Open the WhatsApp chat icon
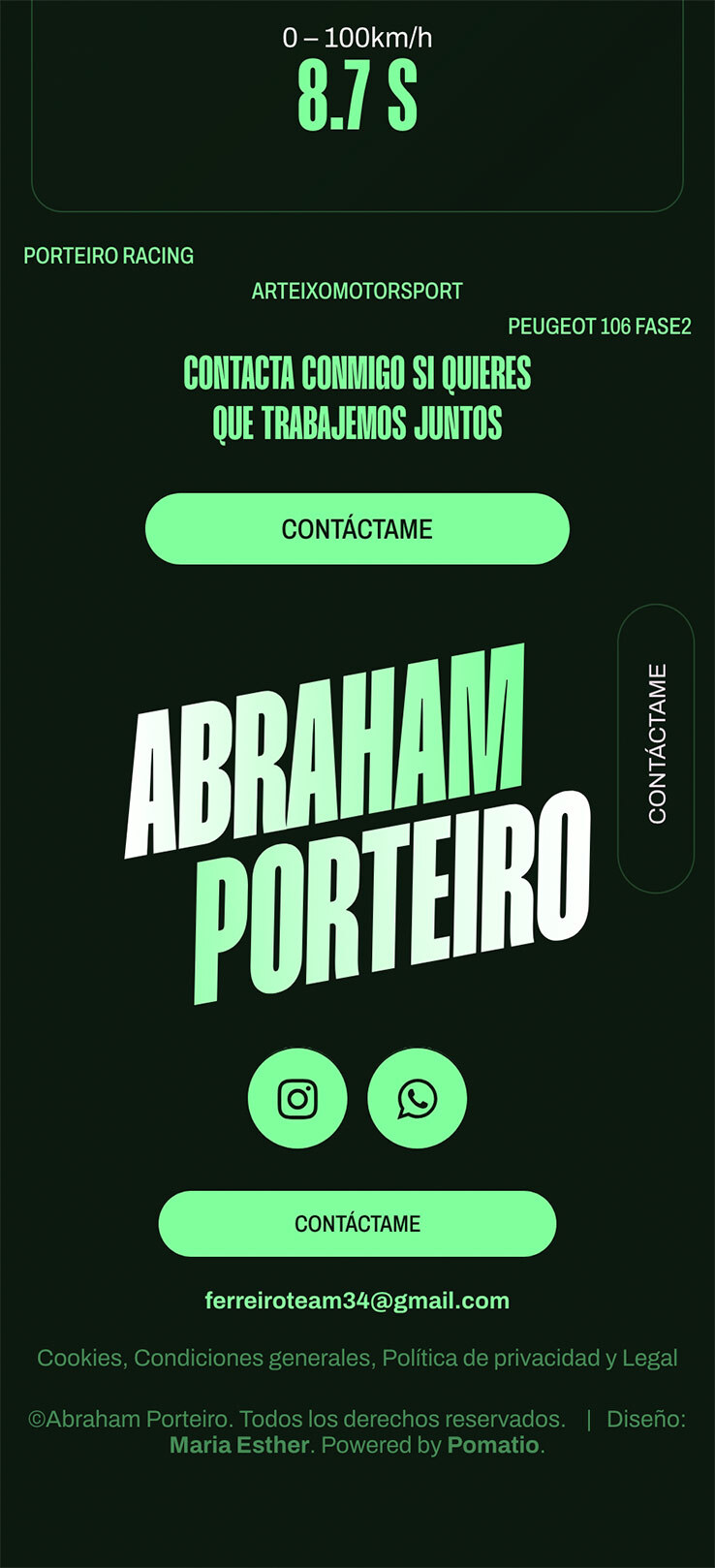Screen dimensions: 715x1568 (x=417, y=1099)
